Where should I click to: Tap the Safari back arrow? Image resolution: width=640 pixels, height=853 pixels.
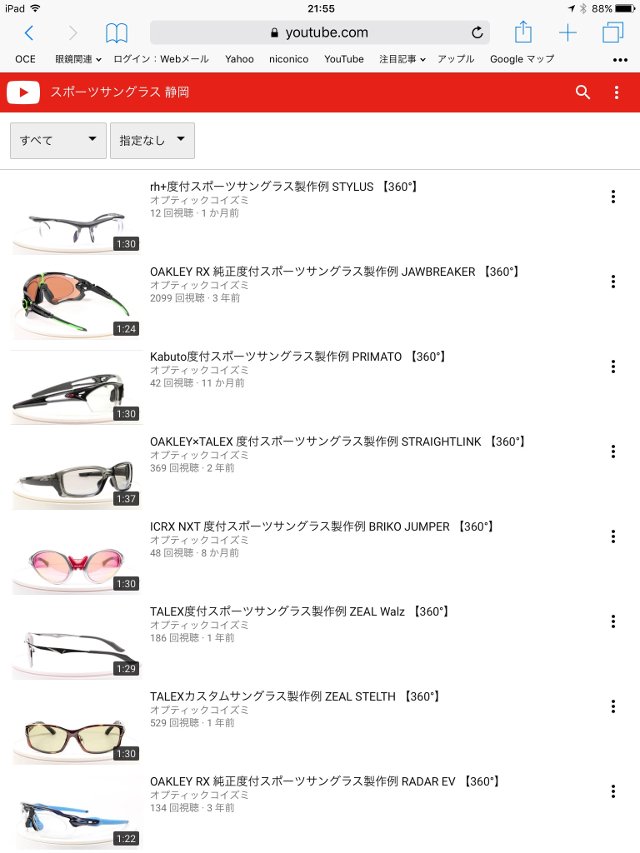click(x=29, y=33)
